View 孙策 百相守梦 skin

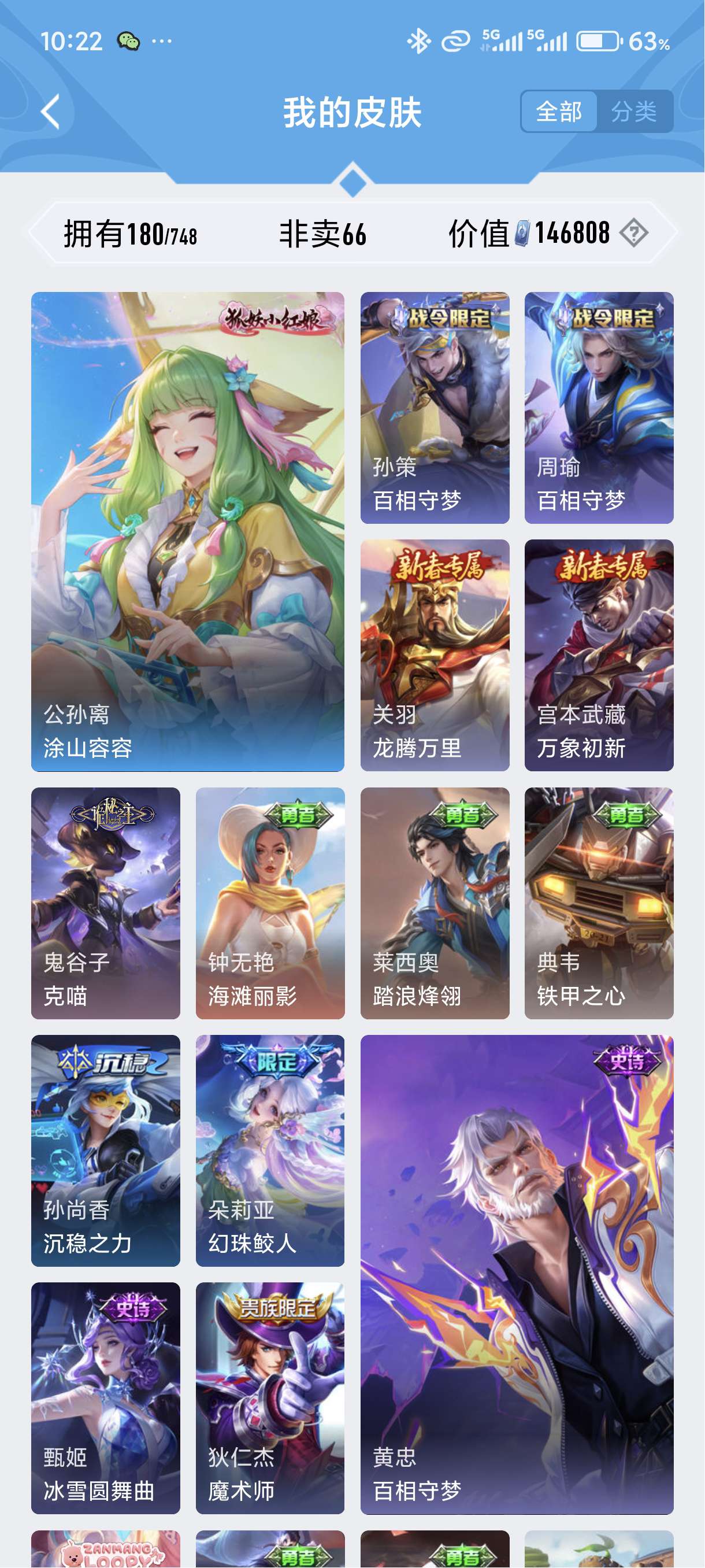click(435, 408)
